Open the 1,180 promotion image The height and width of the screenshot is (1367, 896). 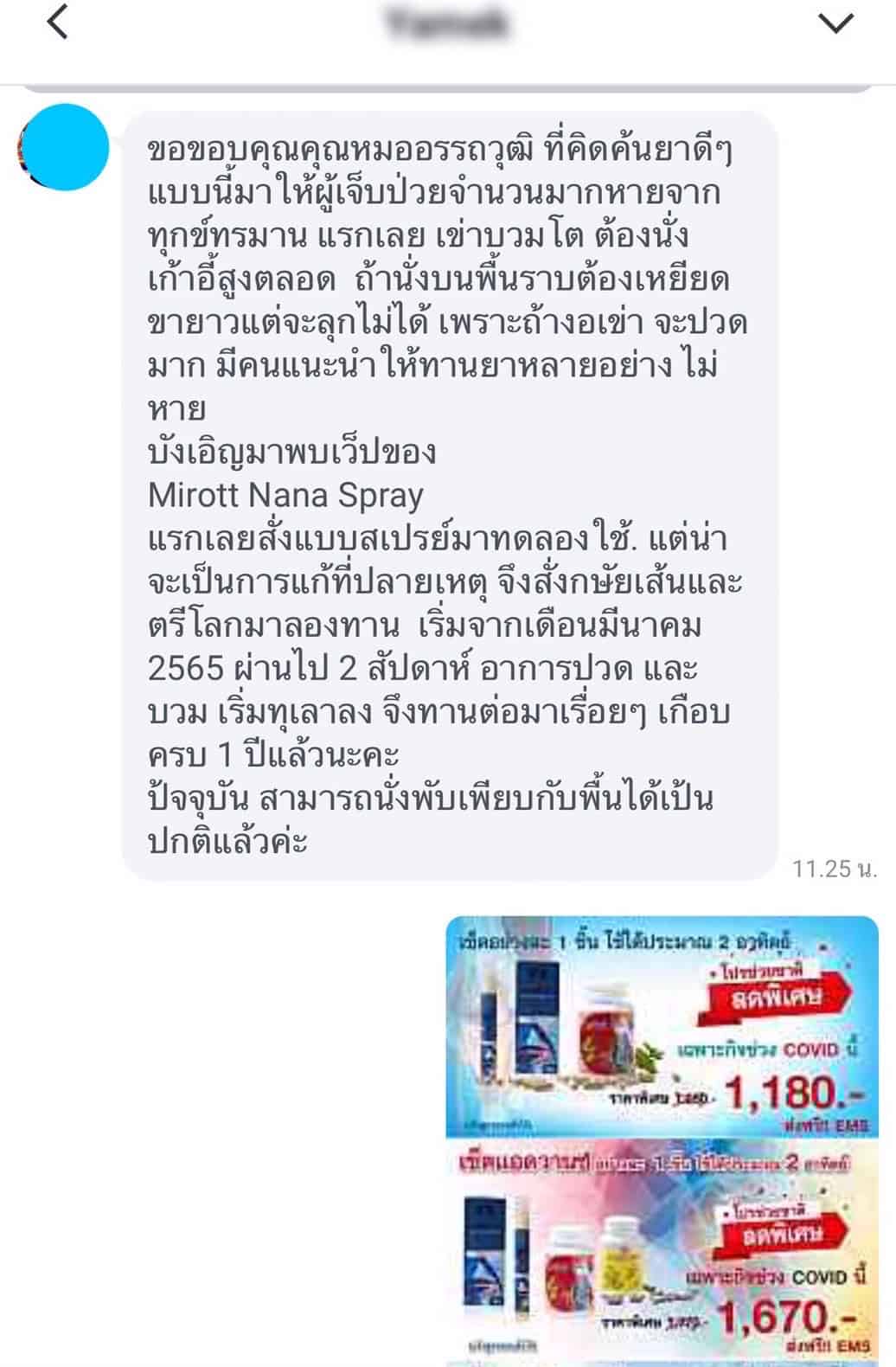point(662,1026)
